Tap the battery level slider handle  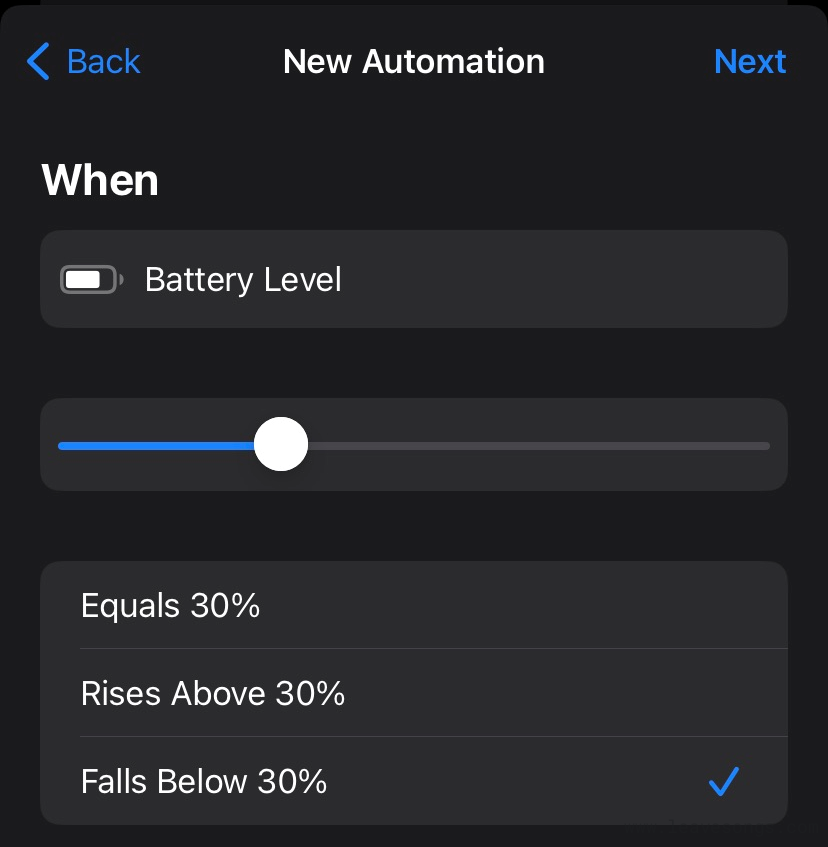[x=281, y=445]
